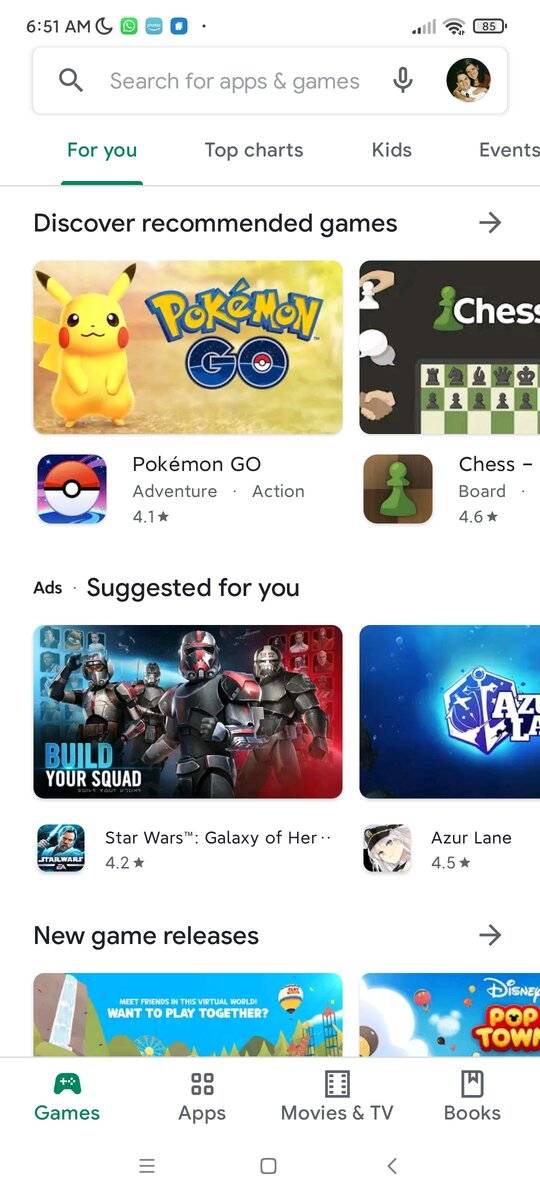Screen dimensions: 540x1200
Task: Open Star Wars: Galaxy of Heroes listing
Action: pos(188,849)
